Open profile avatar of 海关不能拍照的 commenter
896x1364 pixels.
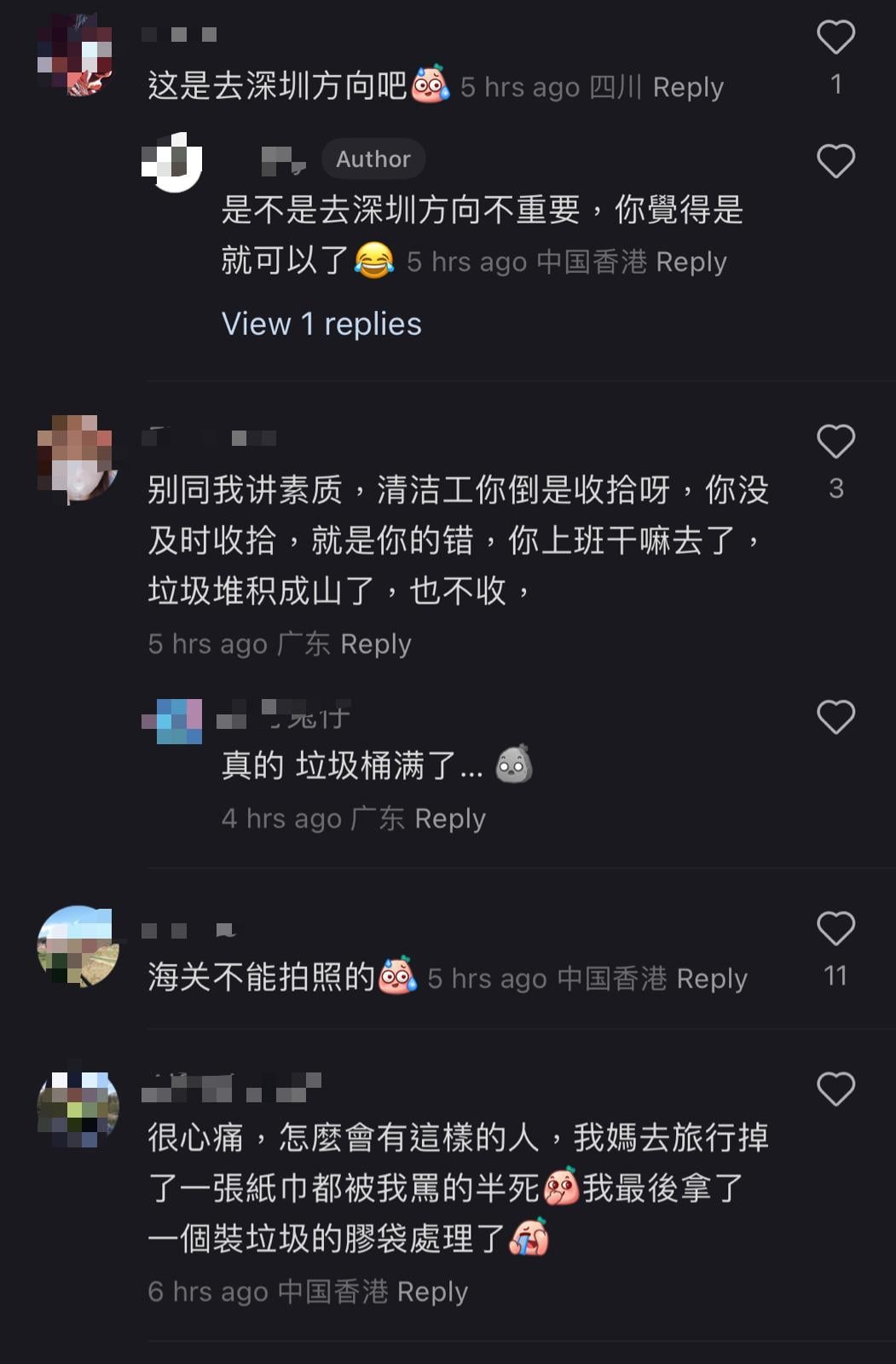click(78, 946)
